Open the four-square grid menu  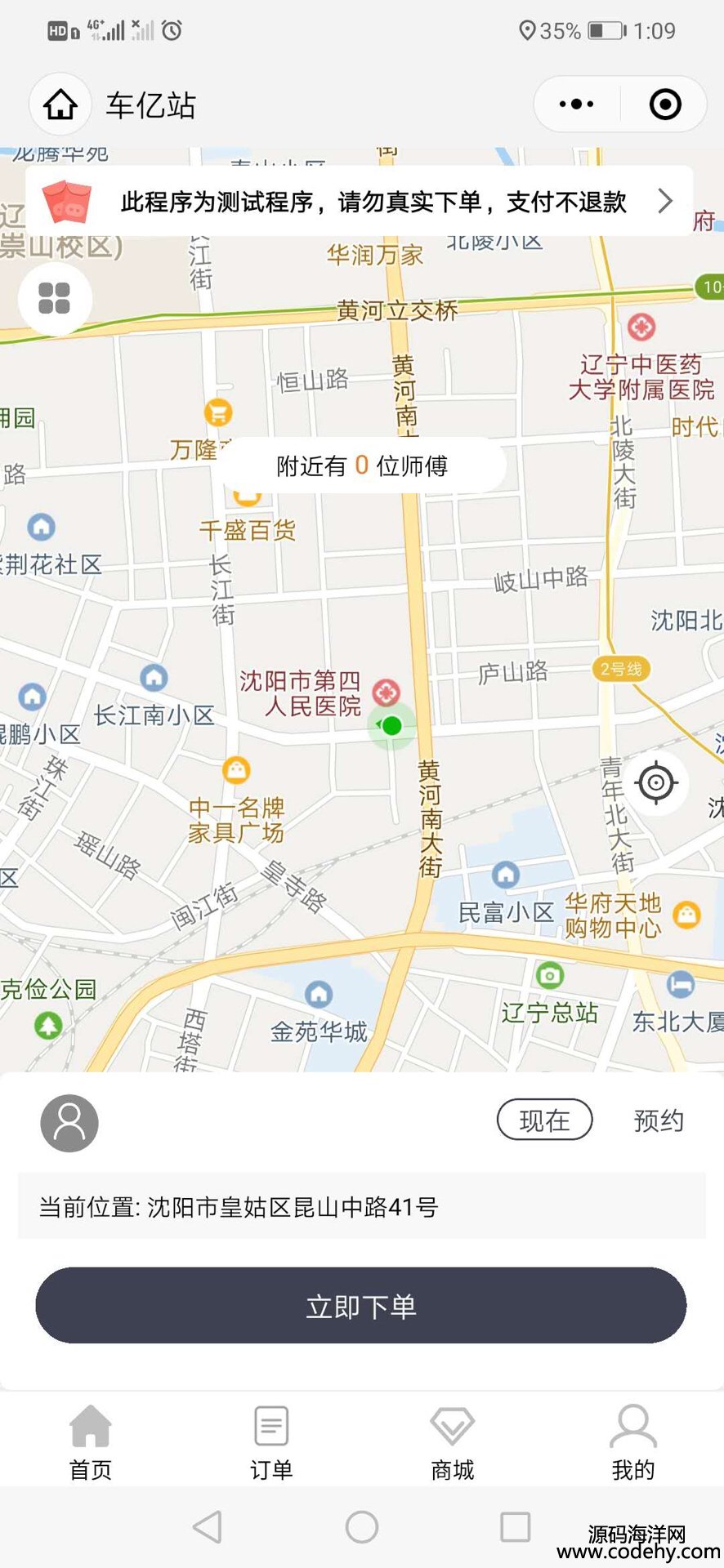point(55,298)
